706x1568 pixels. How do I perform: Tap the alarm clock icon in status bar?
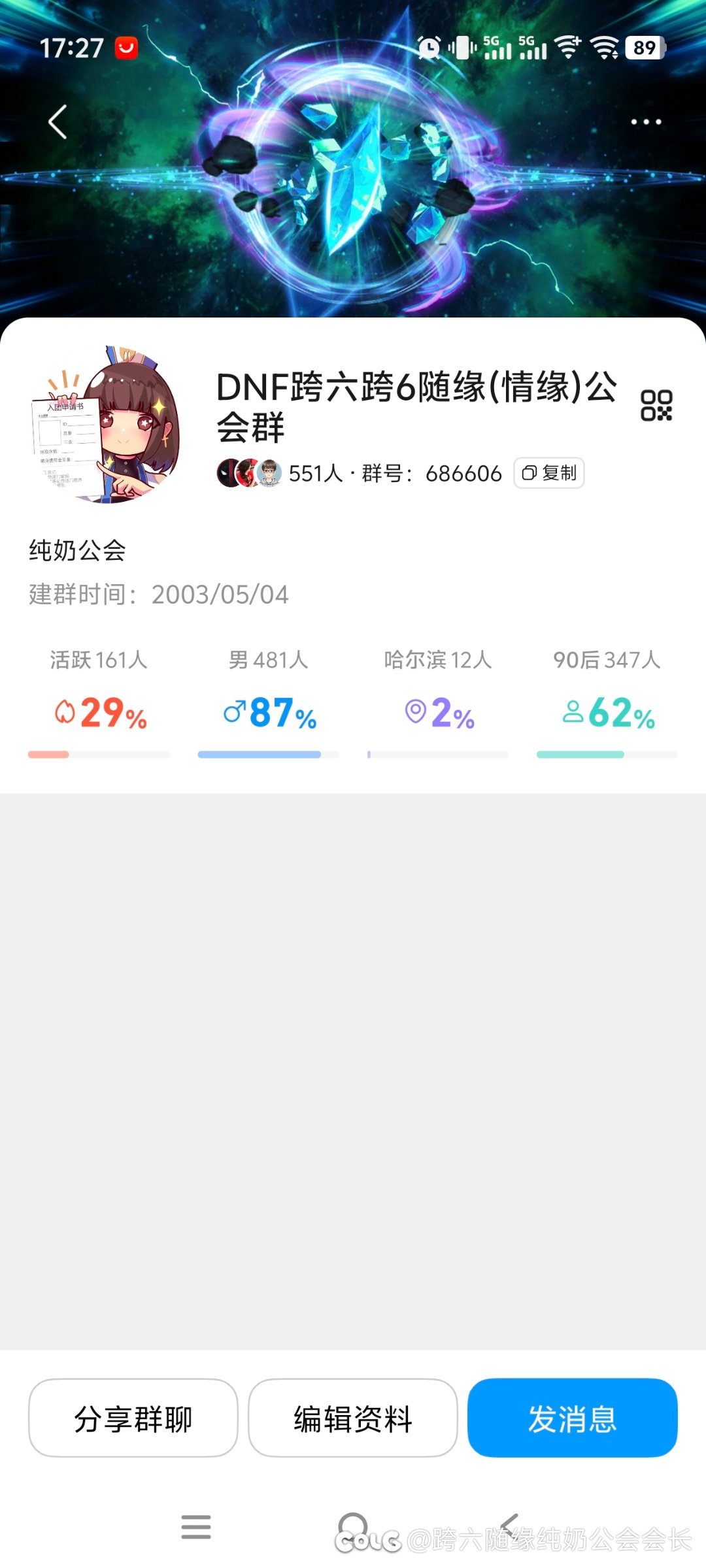428,48
